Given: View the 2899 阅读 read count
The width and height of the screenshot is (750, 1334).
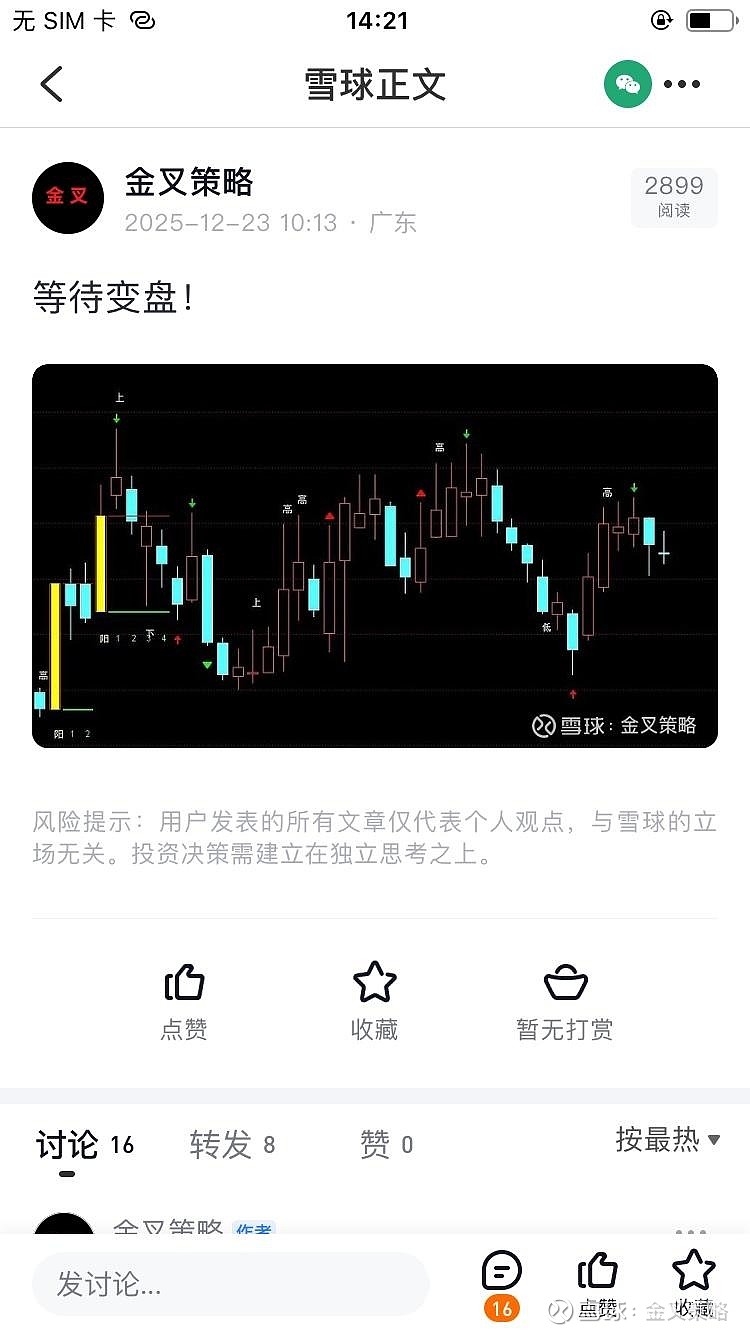Looking at the screenshot, I should 674,197.
